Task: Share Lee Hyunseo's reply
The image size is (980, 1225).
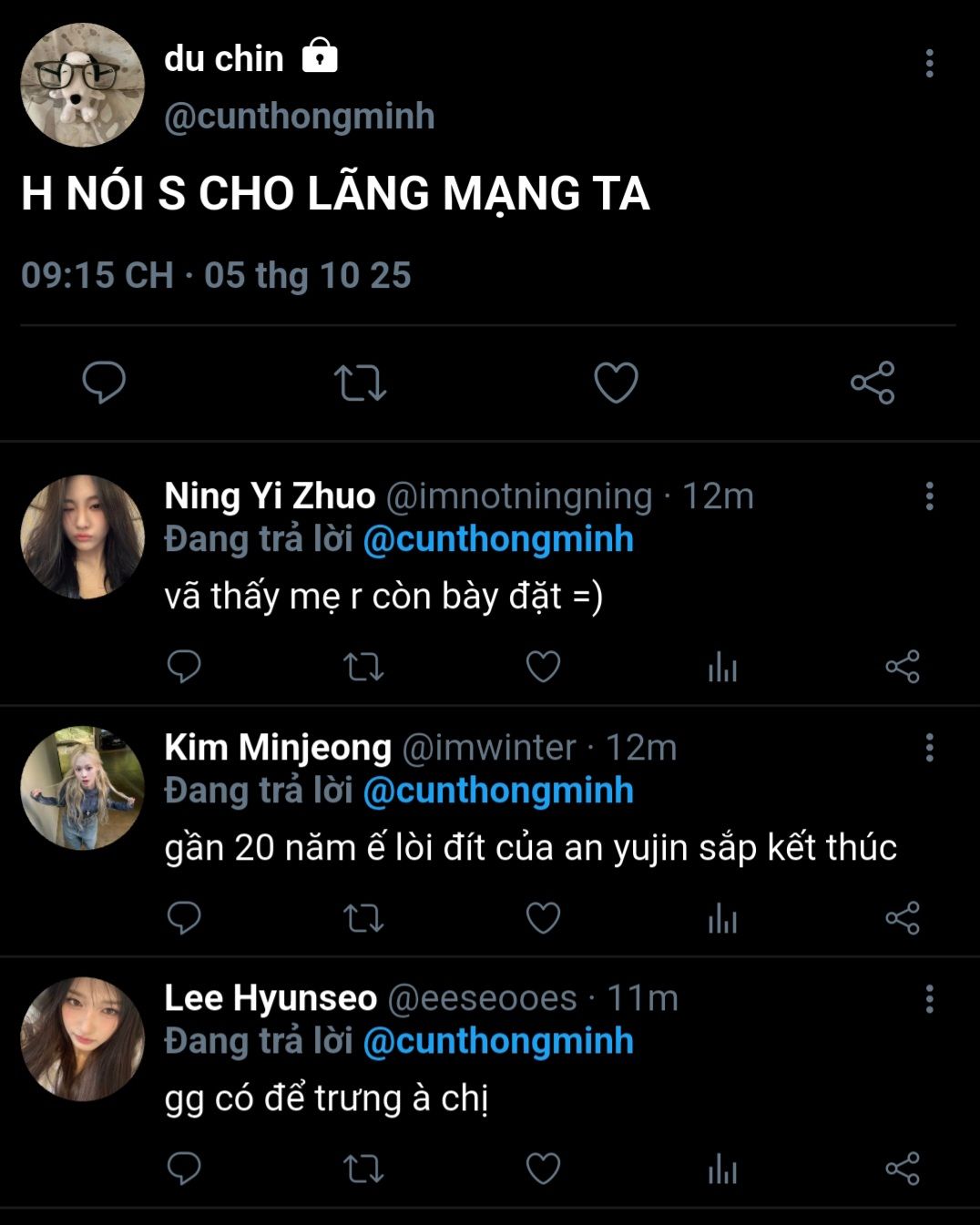Action: [902, 1169]
